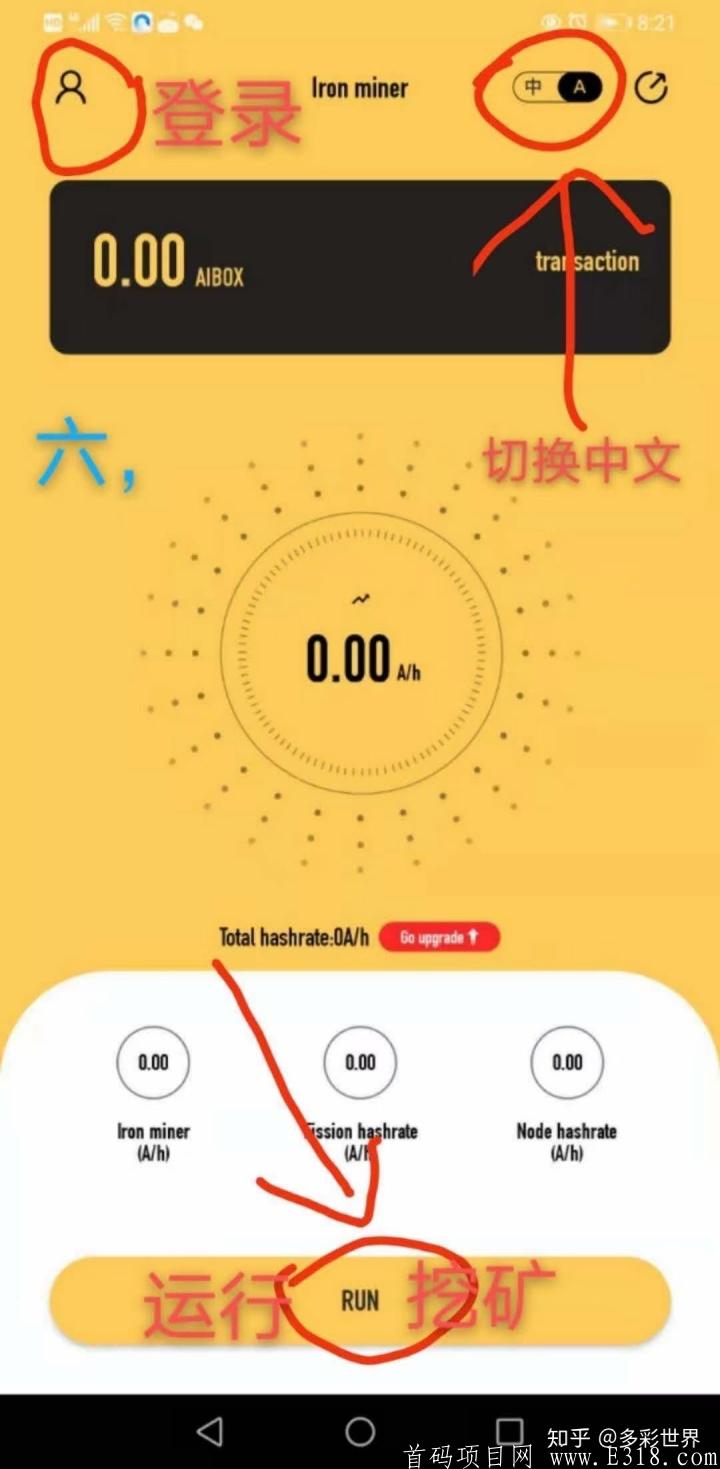Image resolution: width=720 pixels, height=1469 pixels.
Task: Tap the circular arrow icon at top right
Action: click(651, 88)
